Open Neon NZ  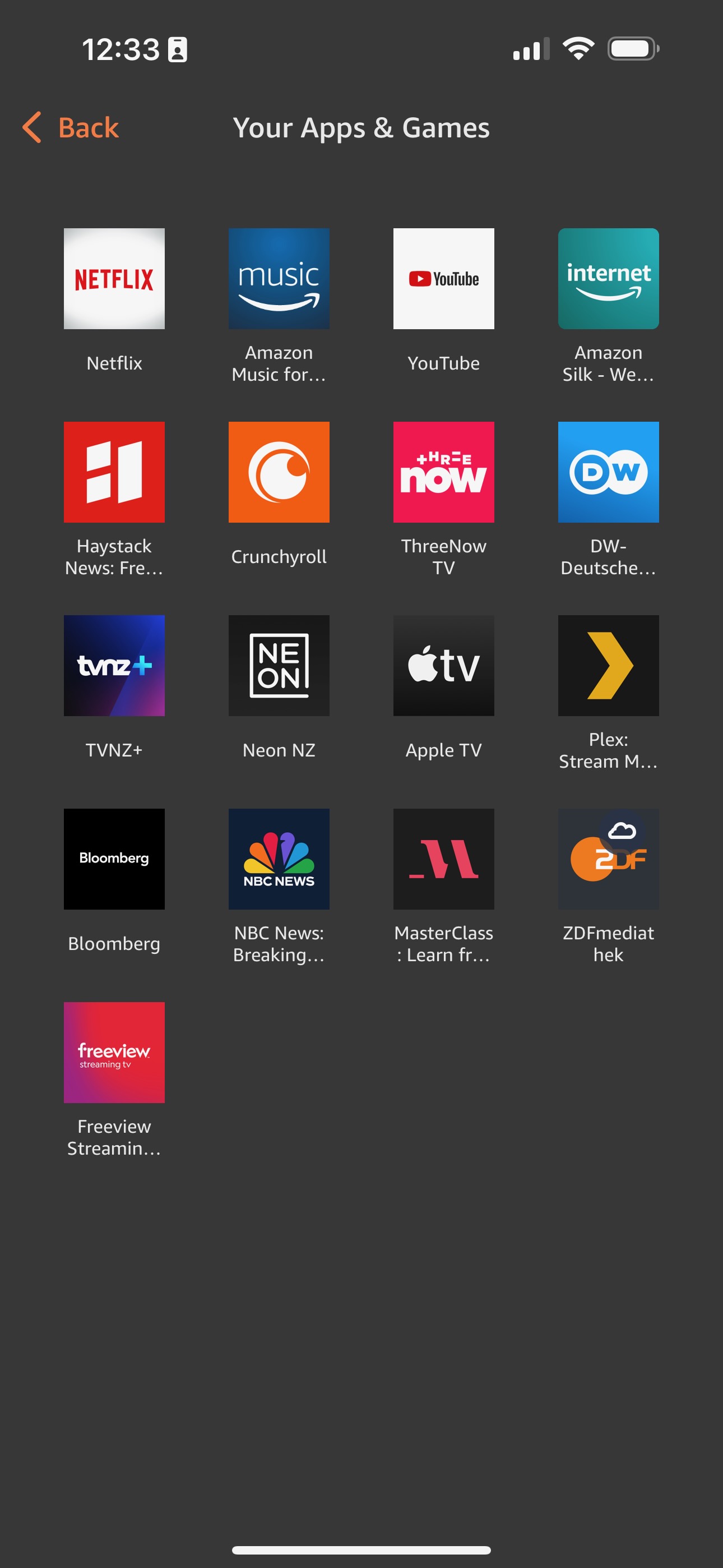(x=279, y=665)
